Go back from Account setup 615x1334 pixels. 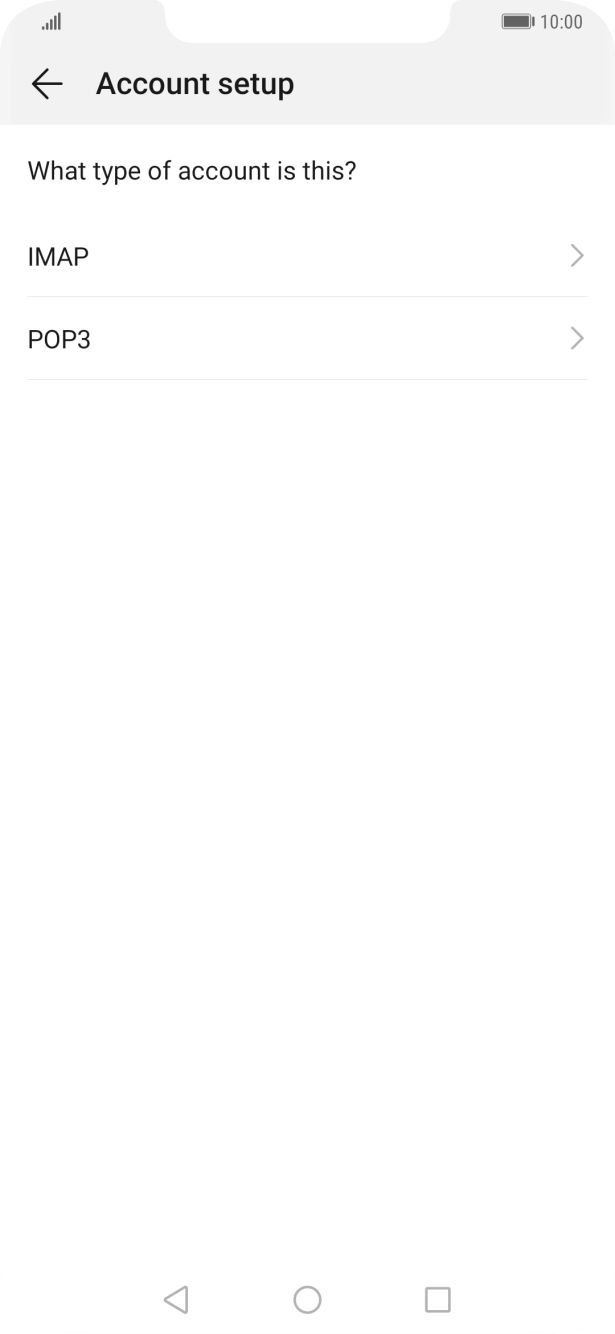[x=47, y=85]
